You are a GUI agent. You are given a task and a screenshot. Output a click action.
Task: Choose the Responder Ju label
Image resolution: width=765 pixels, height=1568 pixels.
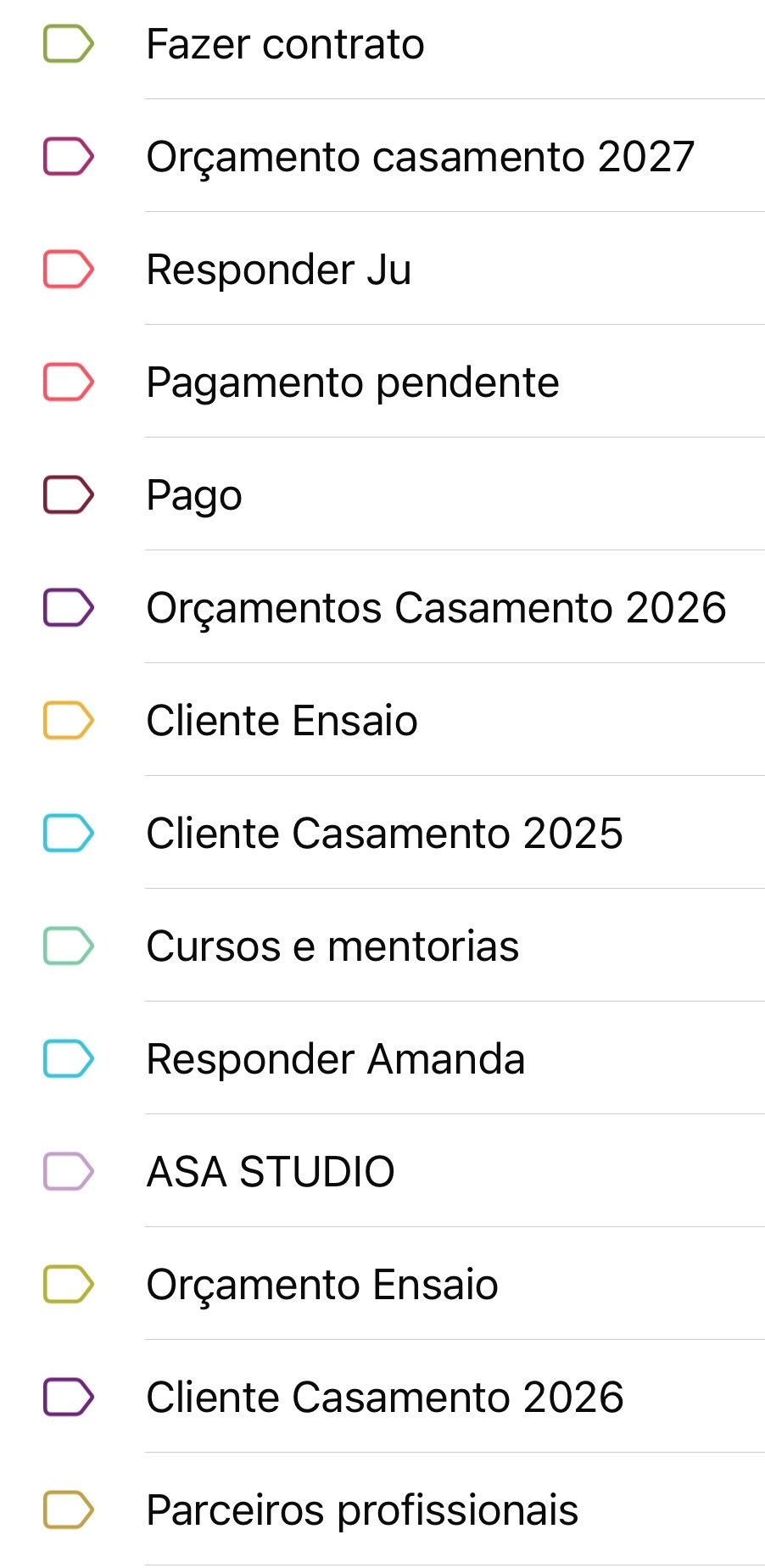(x=278, y=270)
